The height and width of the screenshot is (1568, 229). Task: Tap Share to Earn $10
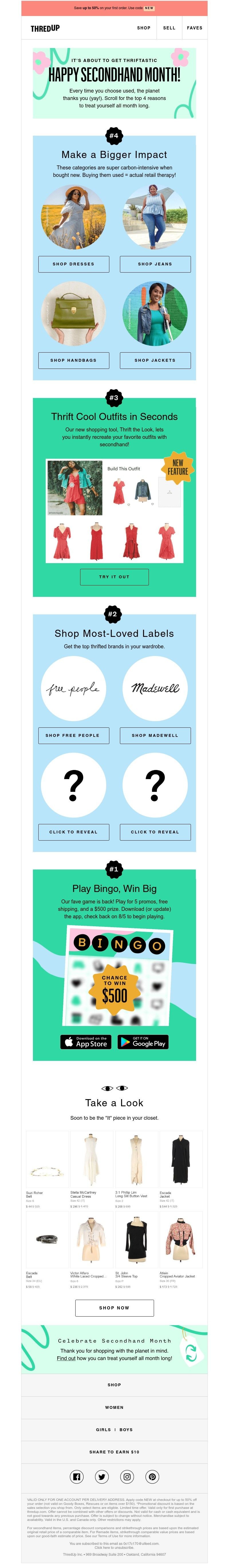pyautogui.click(x=114, y=1451)
